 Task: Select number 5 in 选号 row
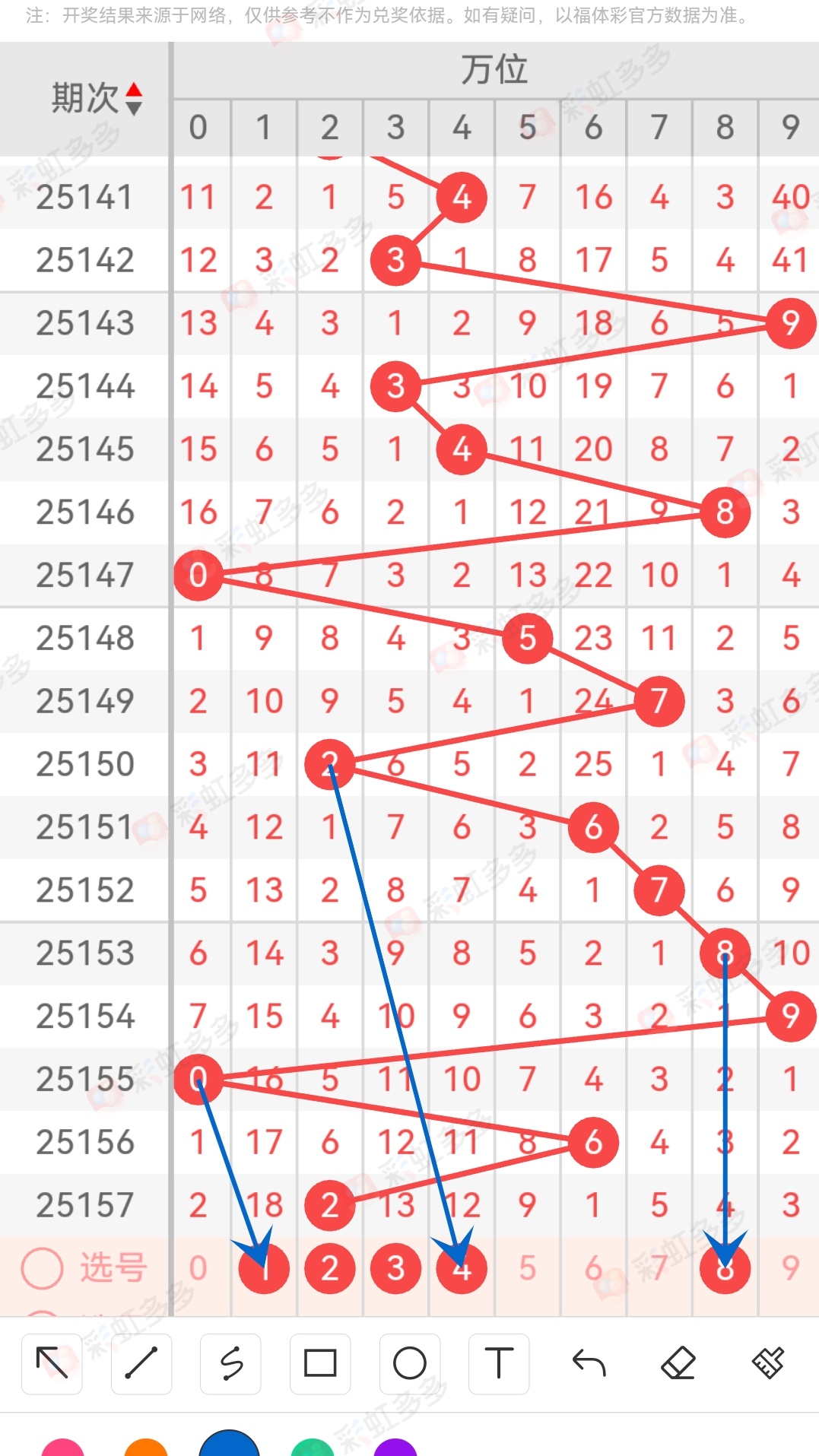[528, 1268]
